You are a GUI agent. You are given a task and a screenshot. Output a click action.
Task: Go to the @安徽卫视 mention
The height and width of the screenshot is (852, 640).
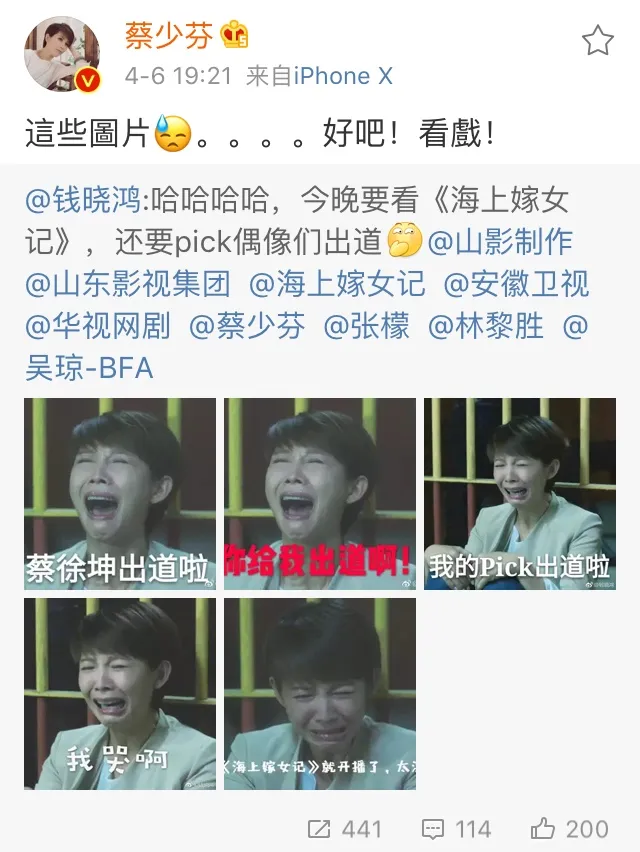coord(517,285)
